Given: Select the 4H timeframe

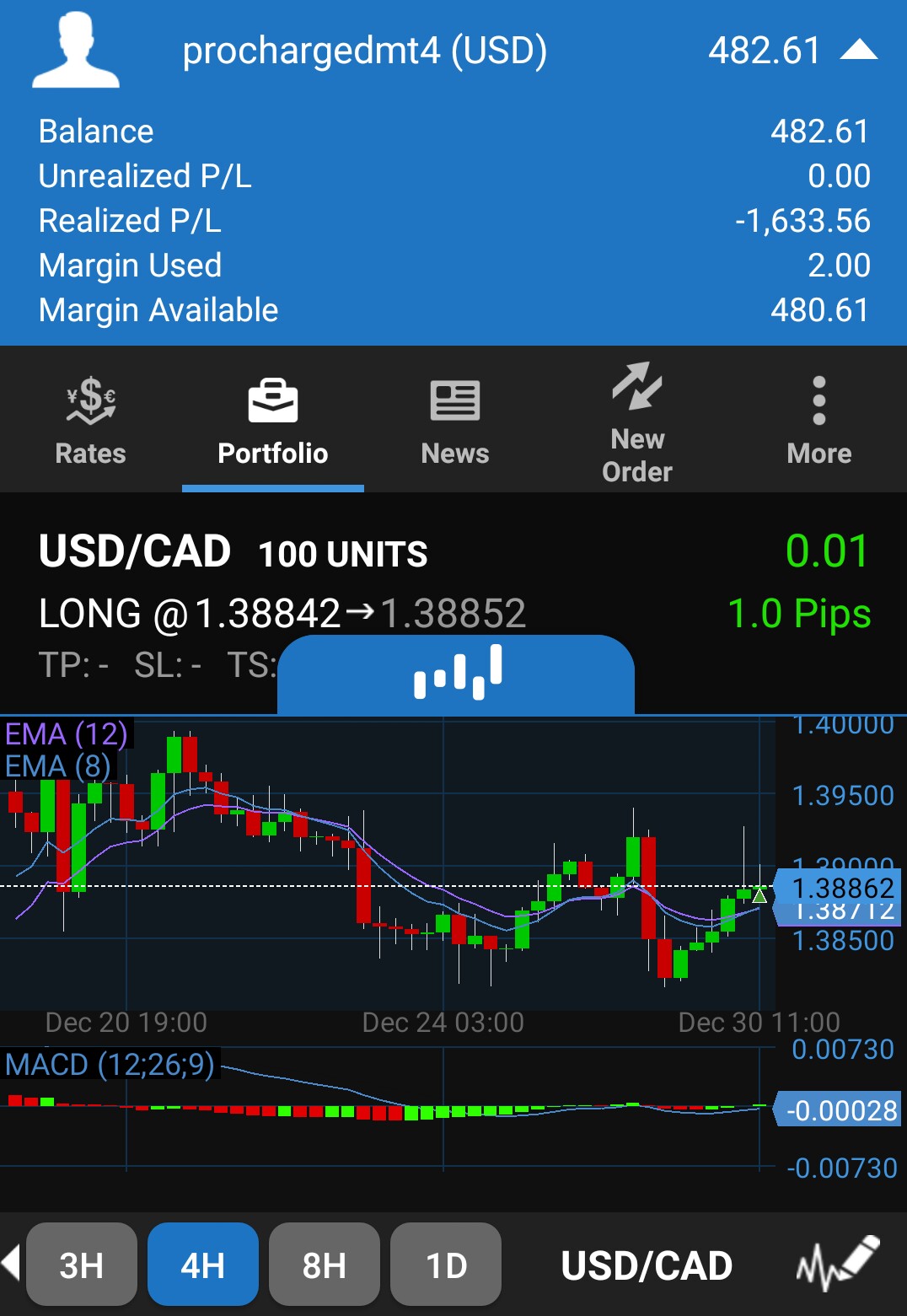Looking at the screenshot, I should [203, 1264].
